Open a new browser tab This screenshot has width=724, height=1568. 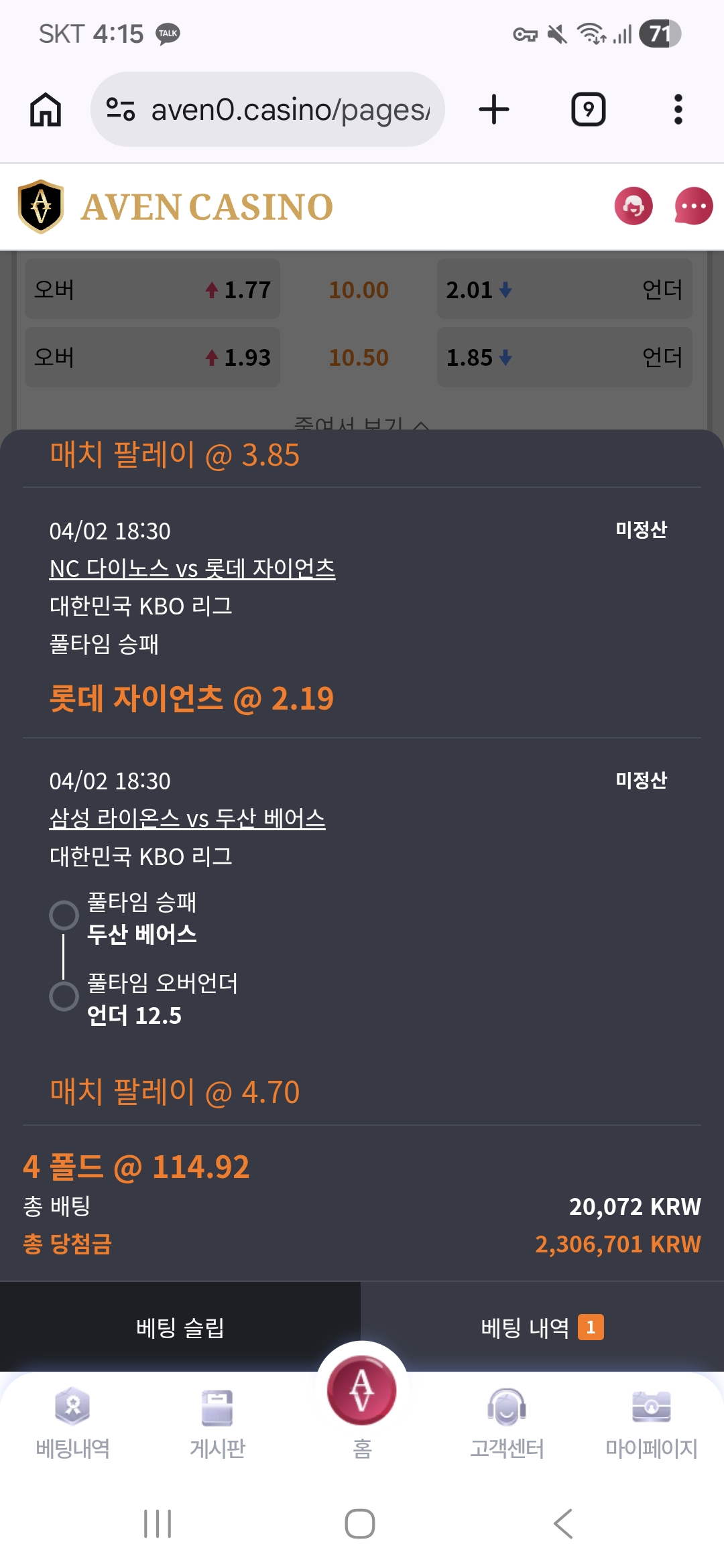click(x=494, y=109)
